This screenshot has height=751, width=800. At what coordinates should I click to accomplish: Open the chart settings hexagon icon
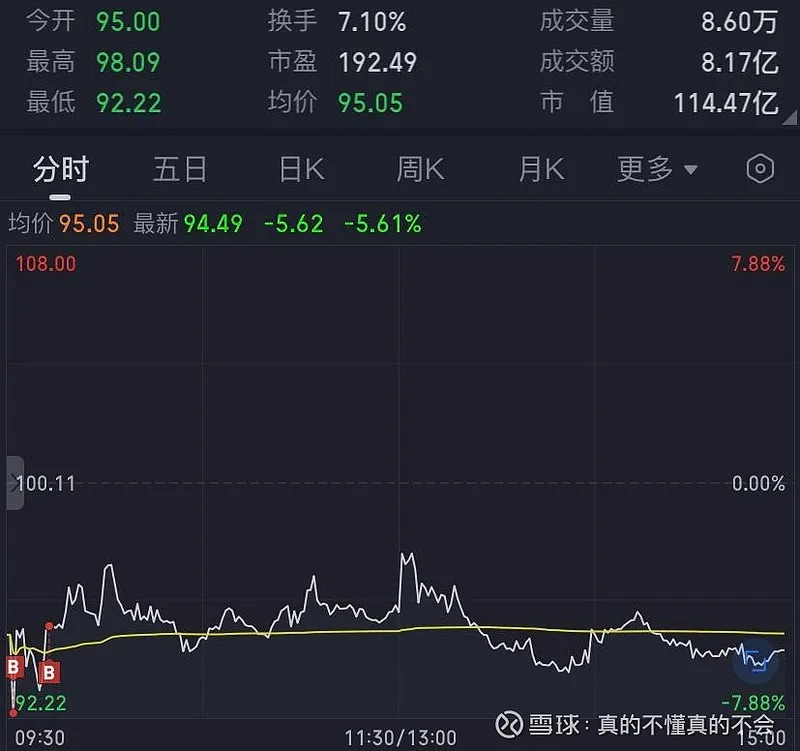click(760, 169)
